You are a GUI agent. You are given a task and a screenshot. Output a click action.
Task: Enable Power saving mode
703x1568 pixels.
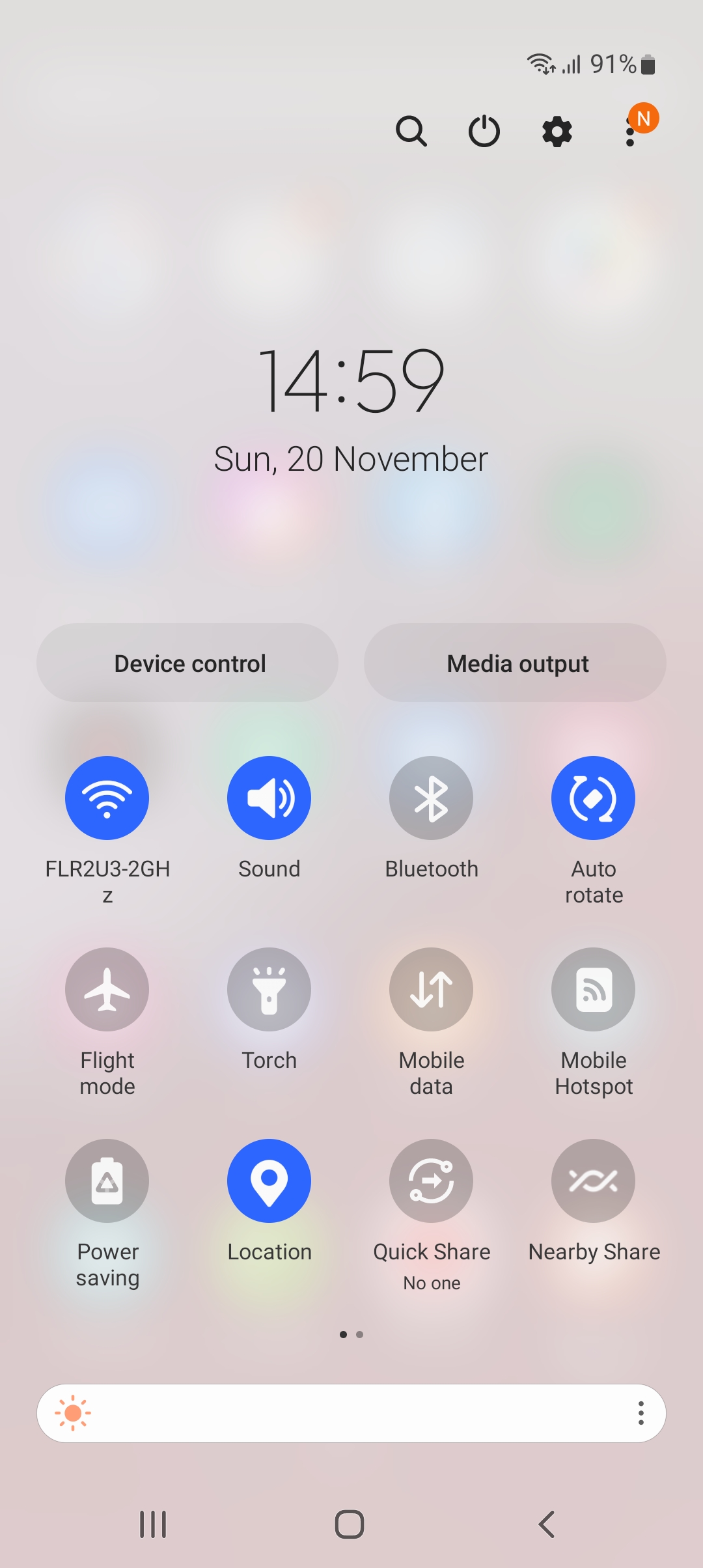pyautogui.click(x=107, y=1181)
